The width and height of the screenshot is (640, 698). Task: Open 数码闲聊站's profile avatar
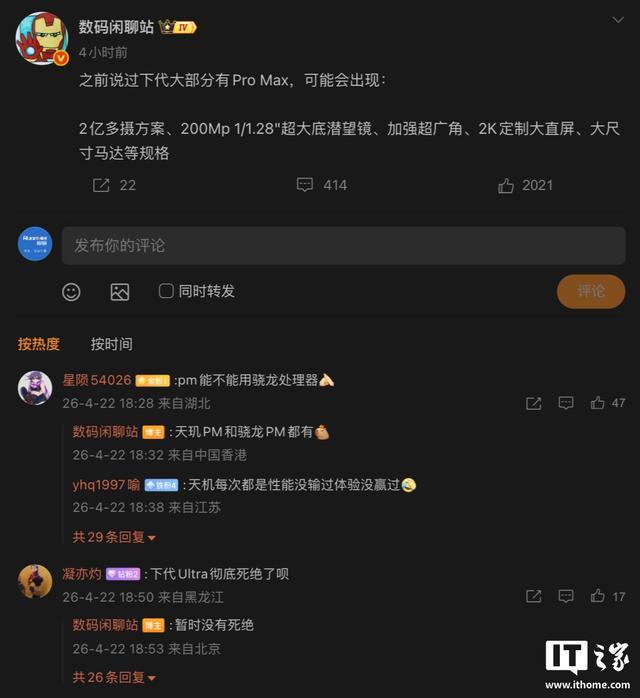coord(41,39)
